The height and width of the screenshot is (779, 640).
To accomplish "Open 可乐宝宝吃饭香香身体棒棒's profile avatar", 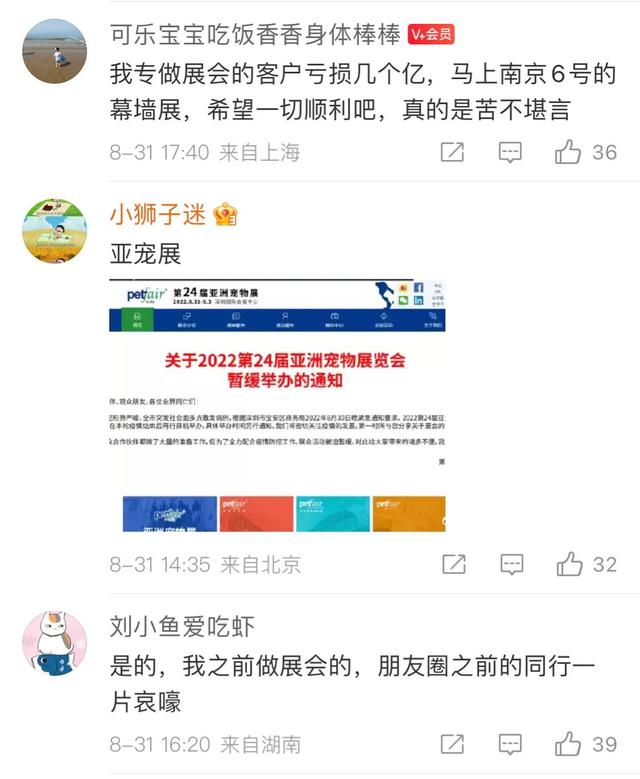I will (x=54, y=51).
